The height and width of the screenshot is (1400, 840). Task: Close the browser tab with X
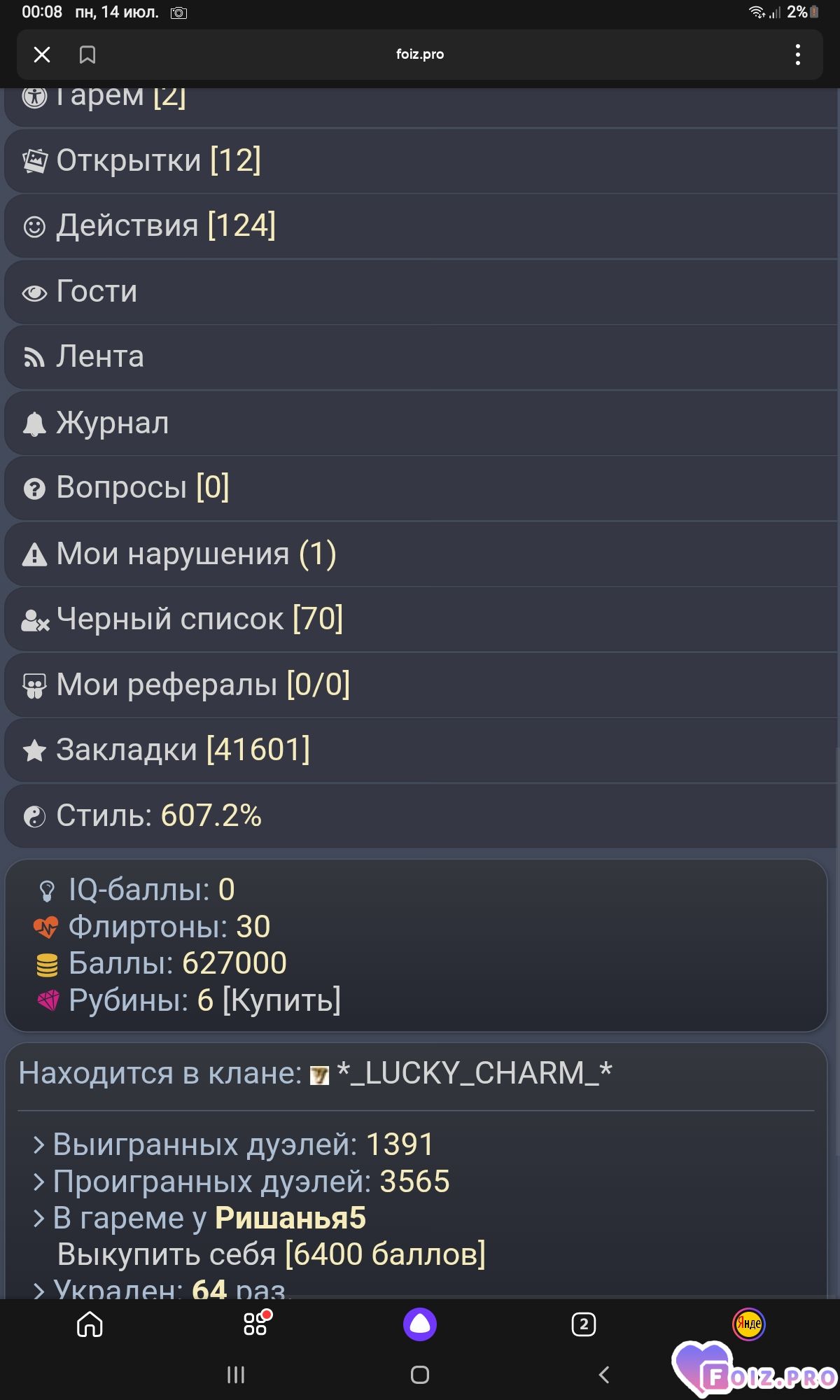point(42,55)
